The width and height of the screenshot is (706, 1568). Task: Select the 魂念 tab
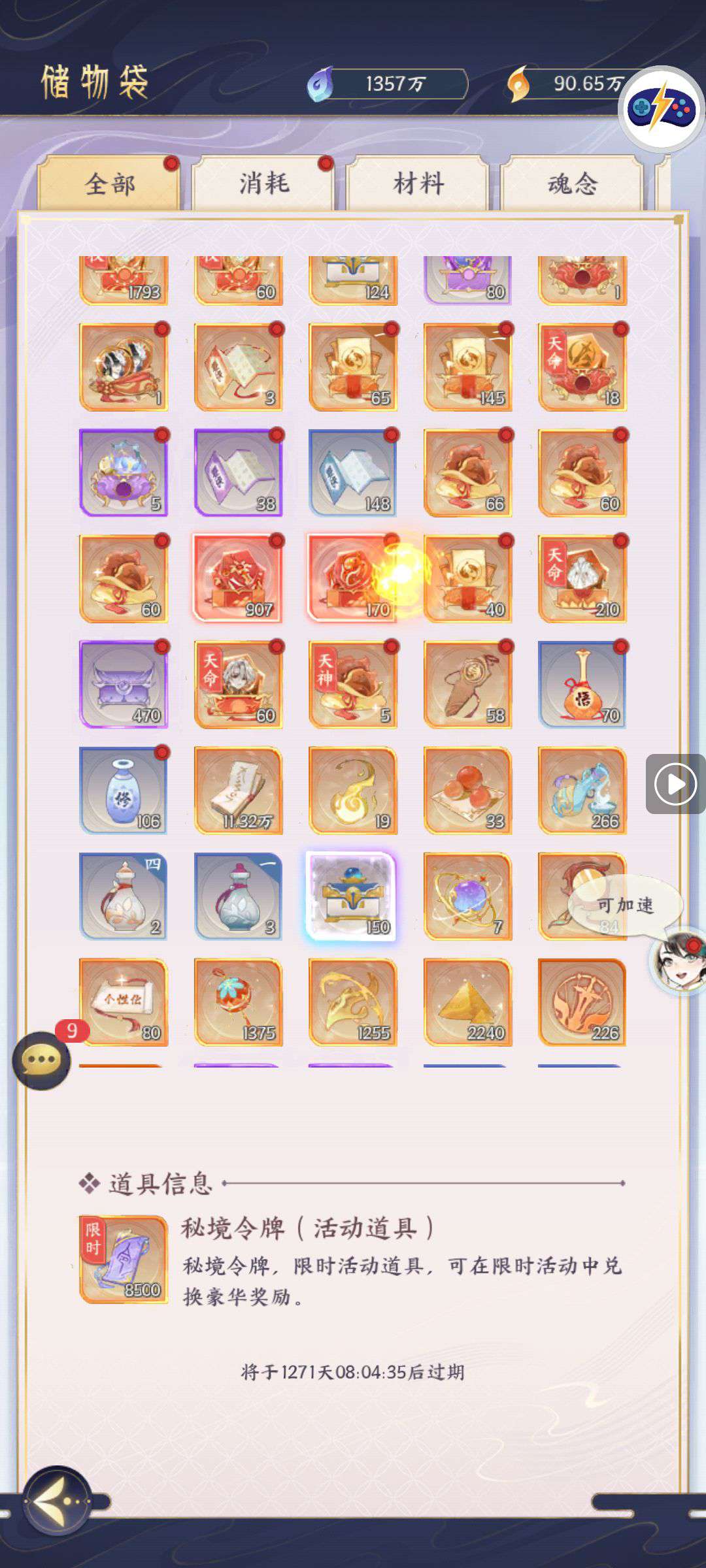pyautogui.click(x=572, y=184)
